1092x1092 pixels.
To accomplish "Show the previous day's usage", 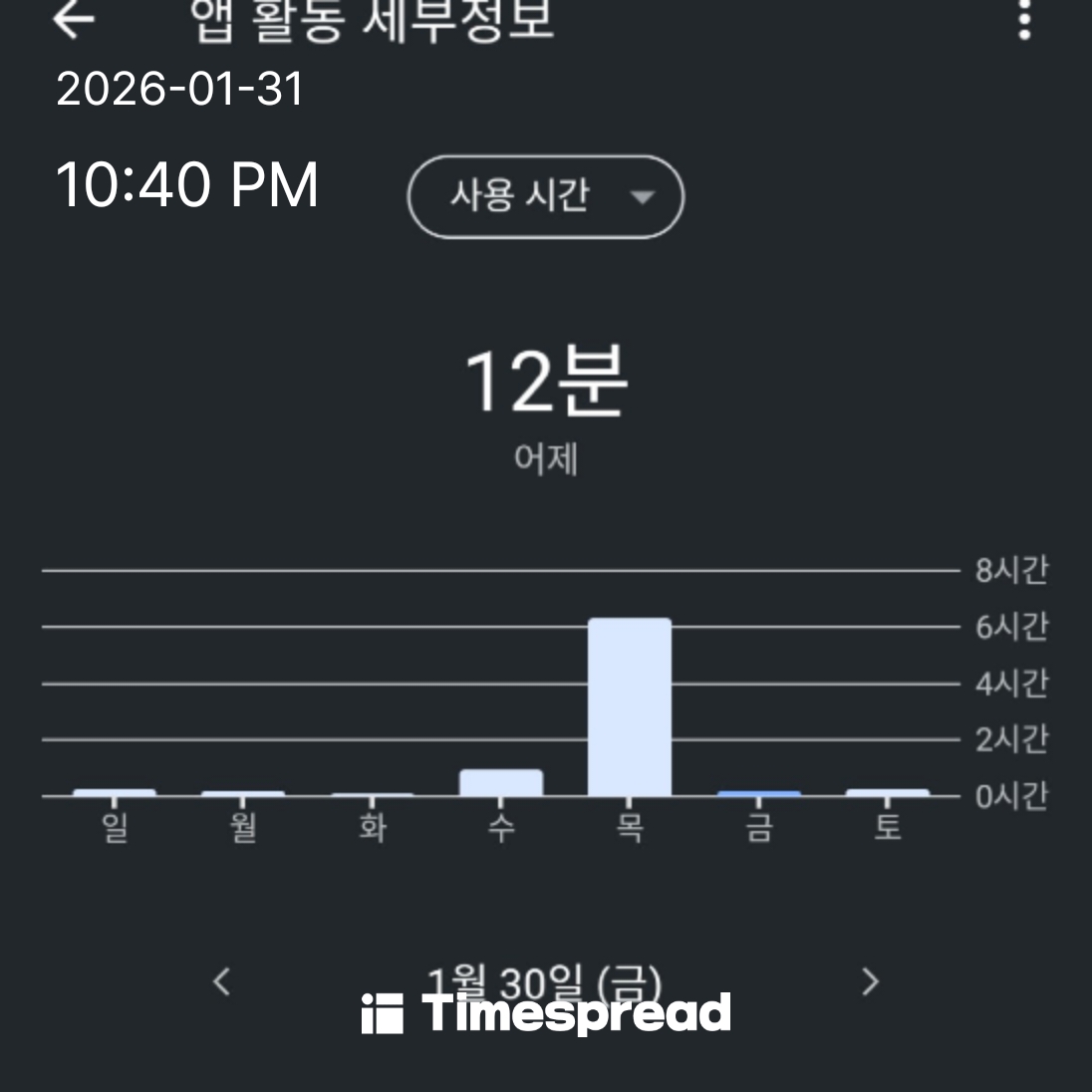I will pos(221,981).
